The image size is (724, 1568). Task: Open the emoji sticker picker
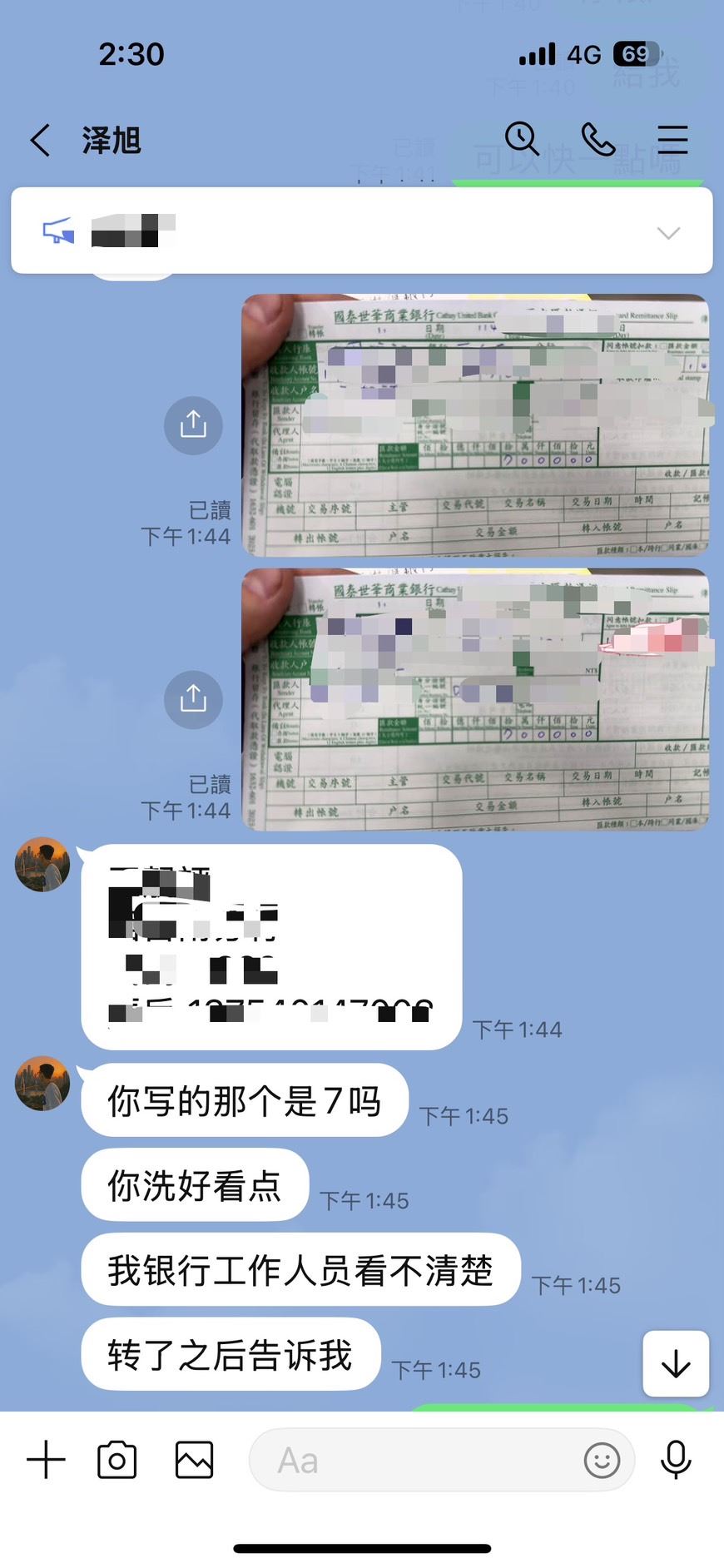click(x=602, y=1460)
